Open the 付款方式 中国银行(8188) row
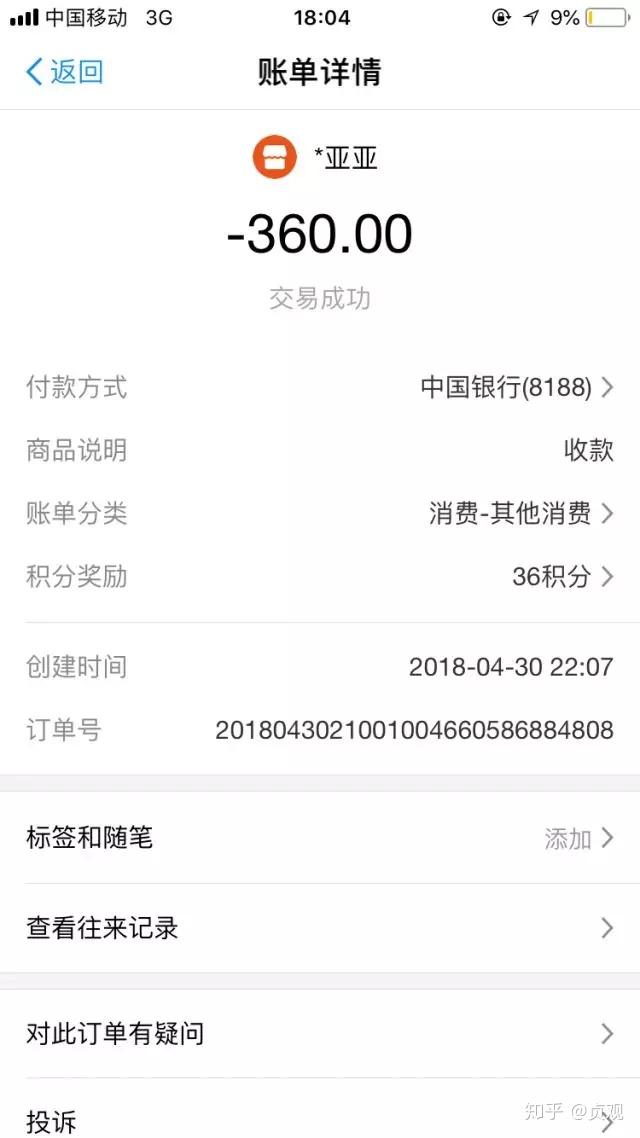640x1138 pixels. point(516,388)
